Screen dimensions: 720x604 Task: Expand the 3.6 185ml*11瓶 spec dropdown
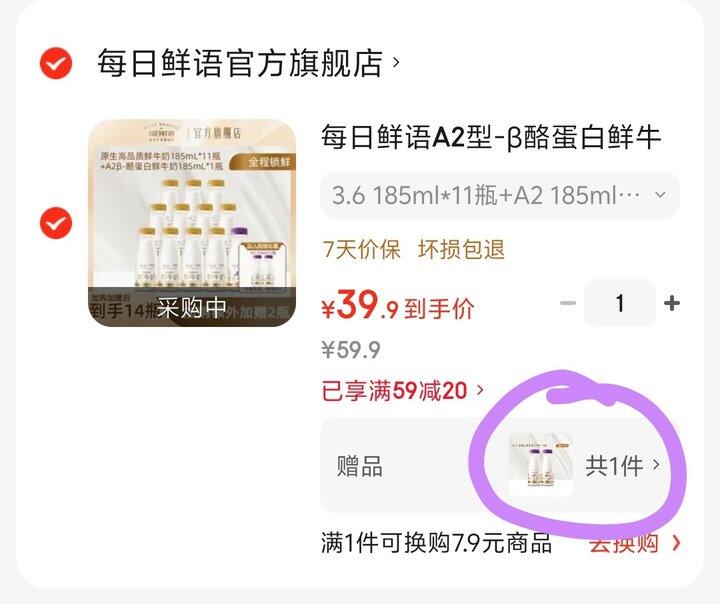click(499, 195)
